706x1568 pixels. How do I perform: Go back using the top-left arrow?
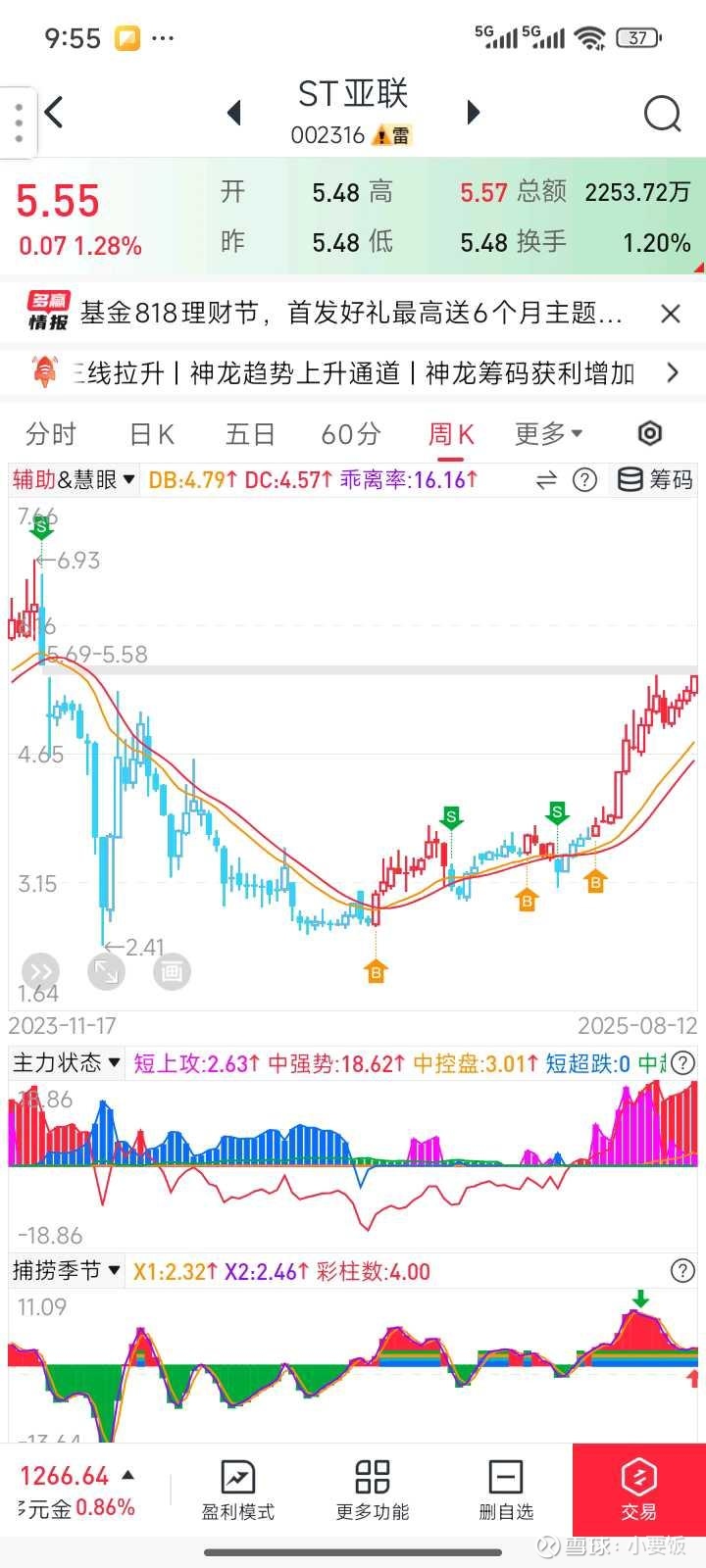click(55, 113)
